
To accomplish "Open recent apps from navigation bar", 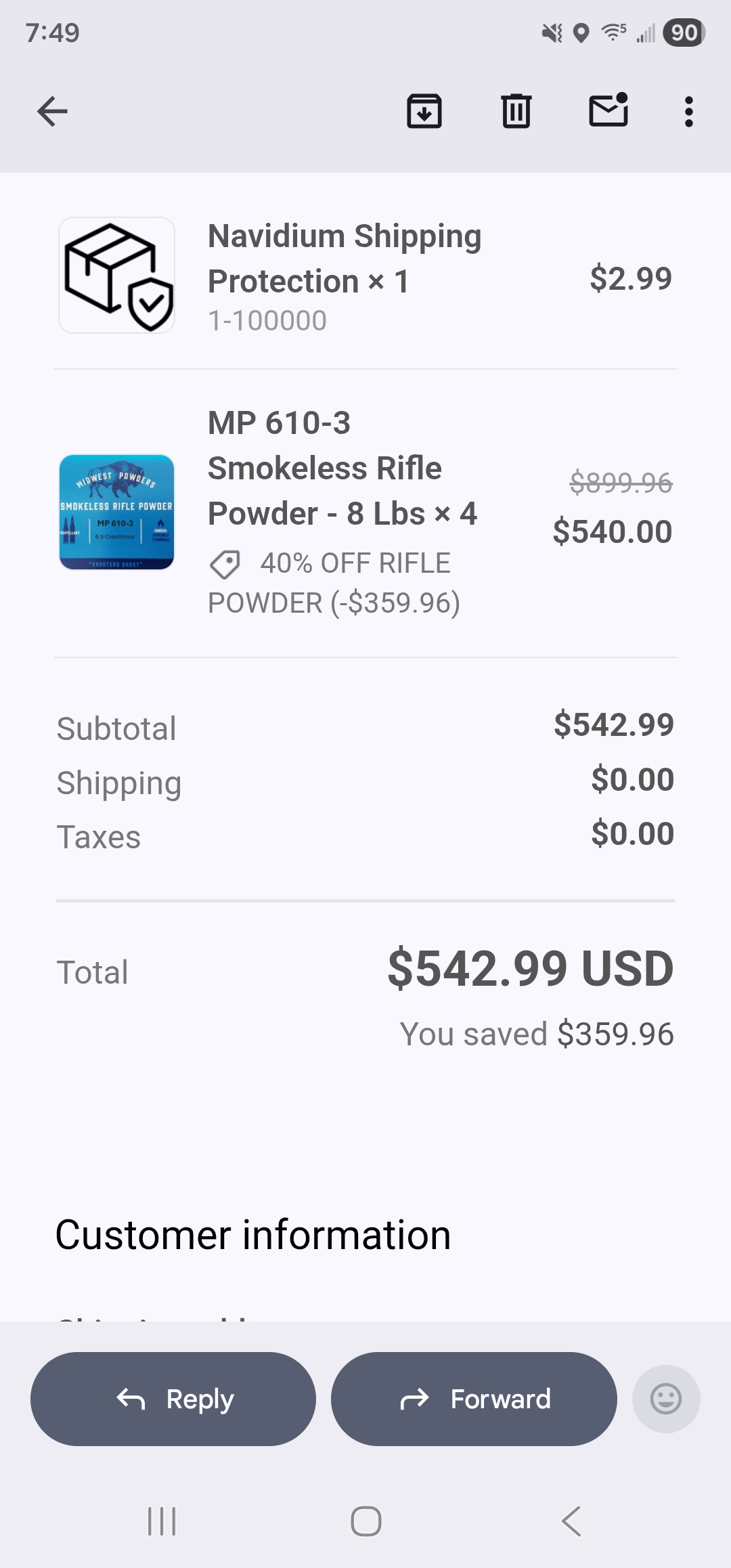I will tap(162, 1521).
